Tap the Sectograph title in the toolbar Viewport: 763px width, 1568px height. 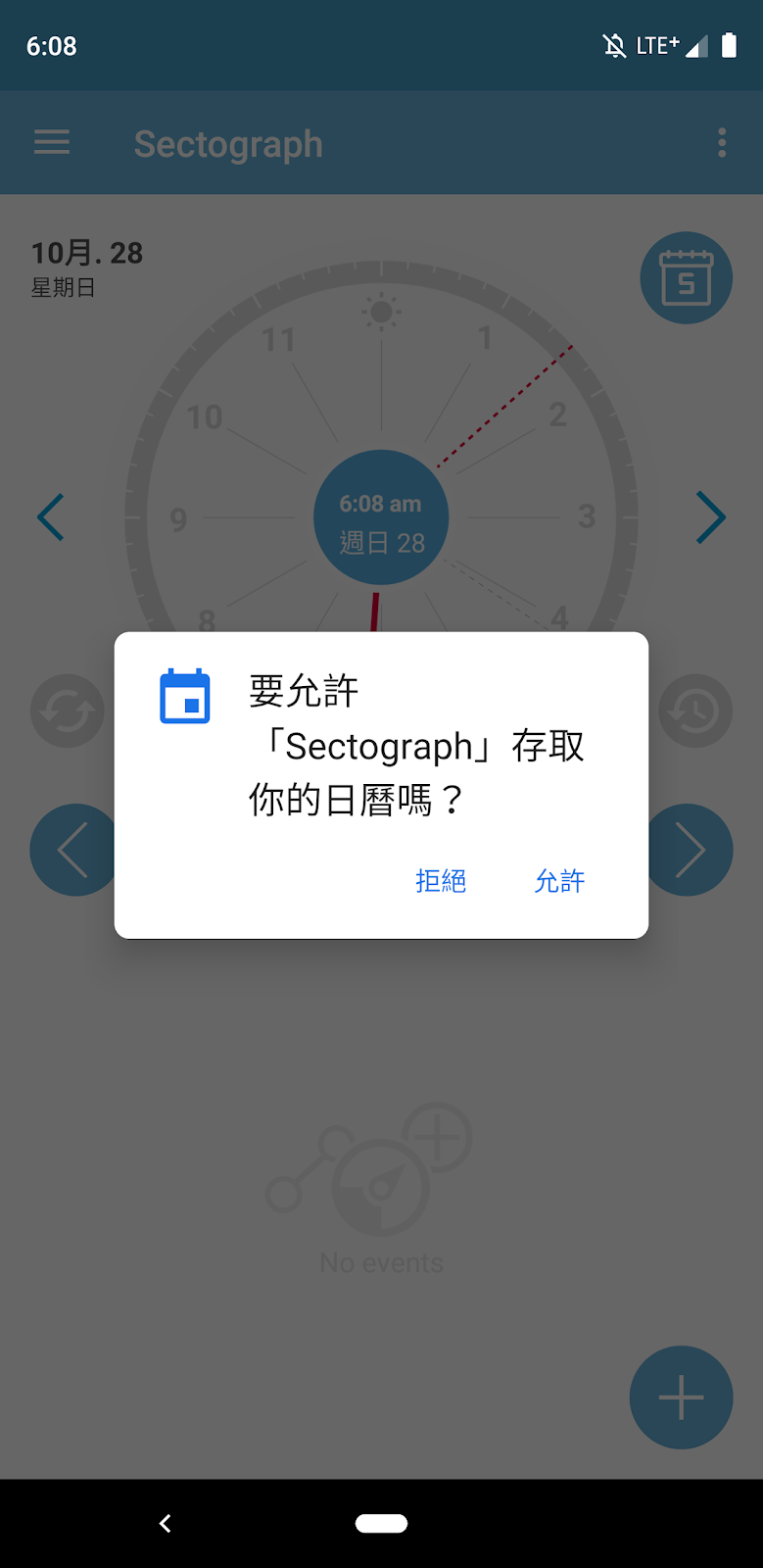[227, 143]
